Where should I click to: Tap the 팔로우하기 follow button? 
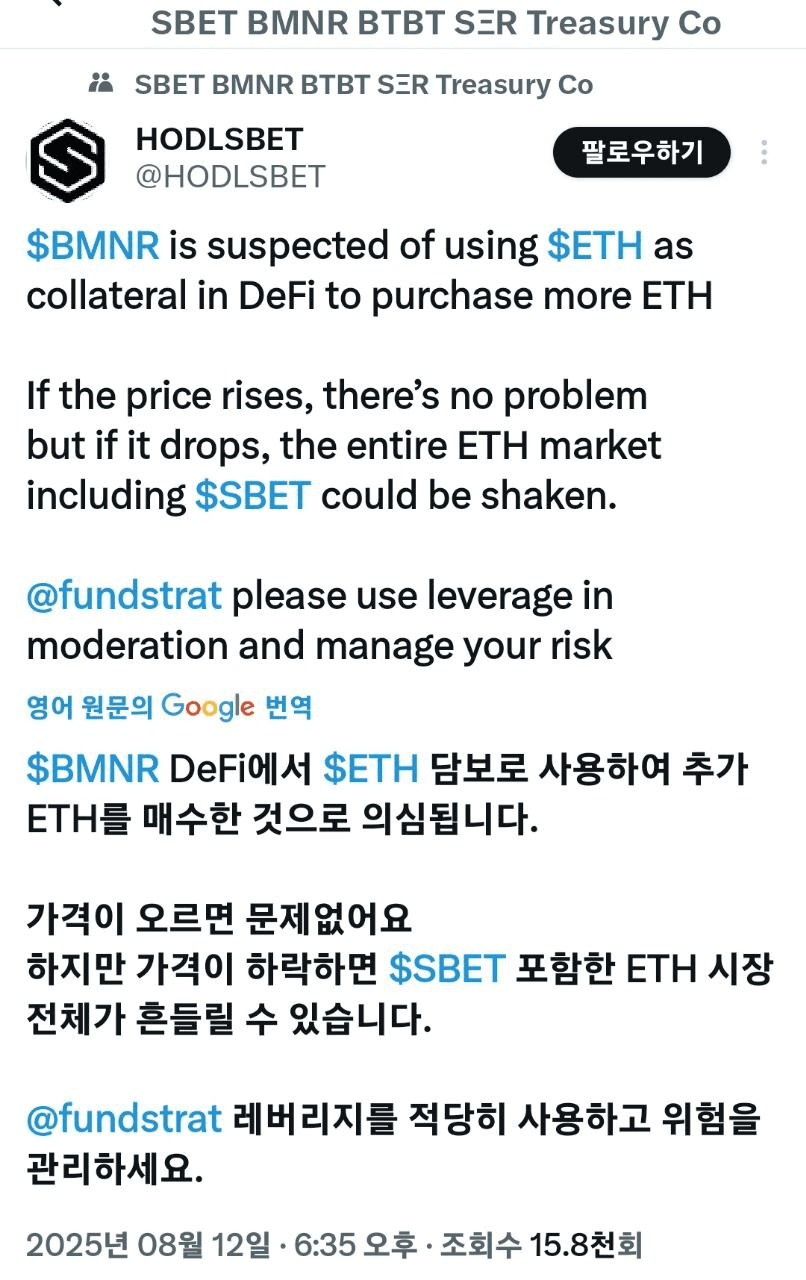pos(642,152)
